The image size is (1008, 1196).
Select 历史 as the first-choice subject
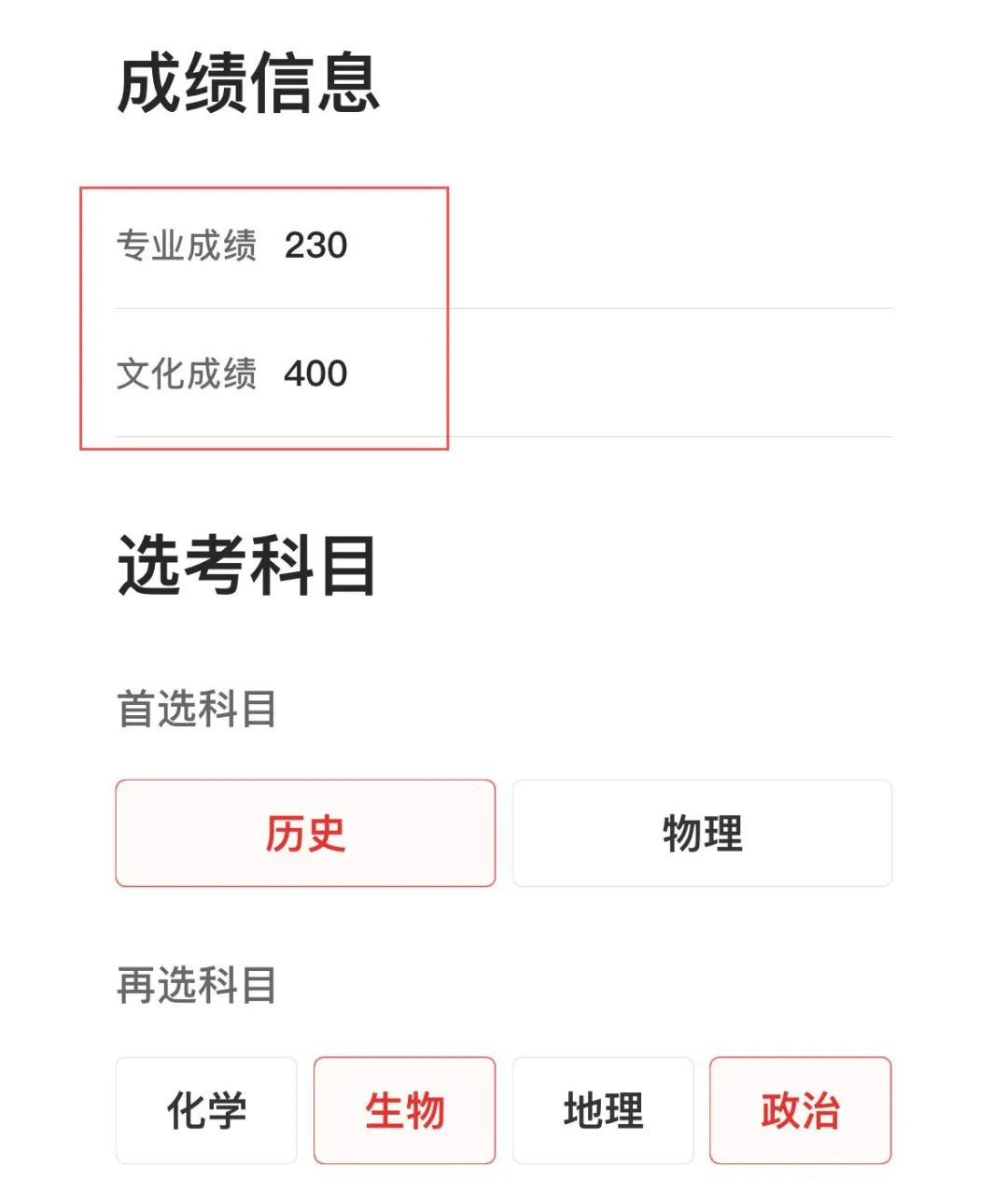pyautogui.click(x=305, y=833)
